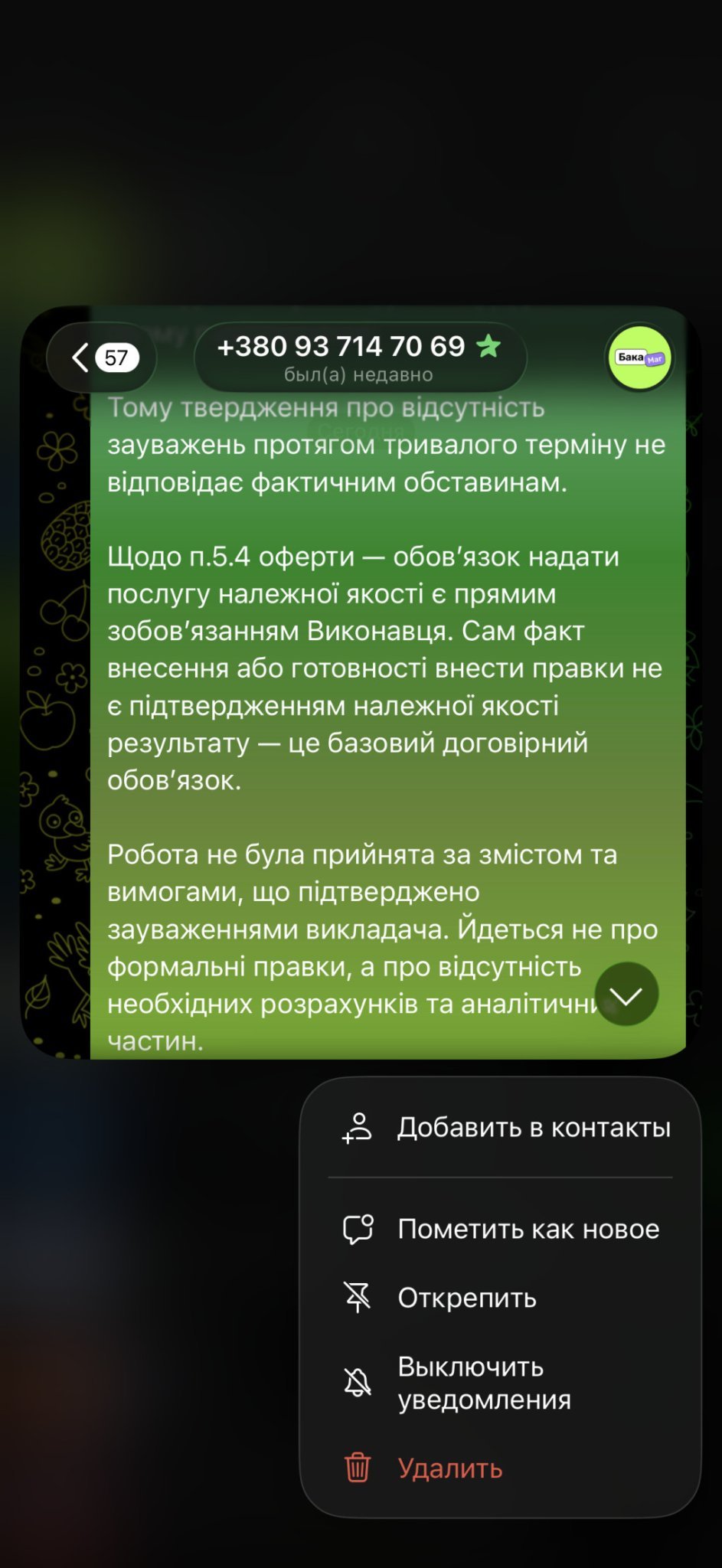Tap Открепить to unpin chat
Screen dimensions: 722x1568
[x=501, y=1298]
